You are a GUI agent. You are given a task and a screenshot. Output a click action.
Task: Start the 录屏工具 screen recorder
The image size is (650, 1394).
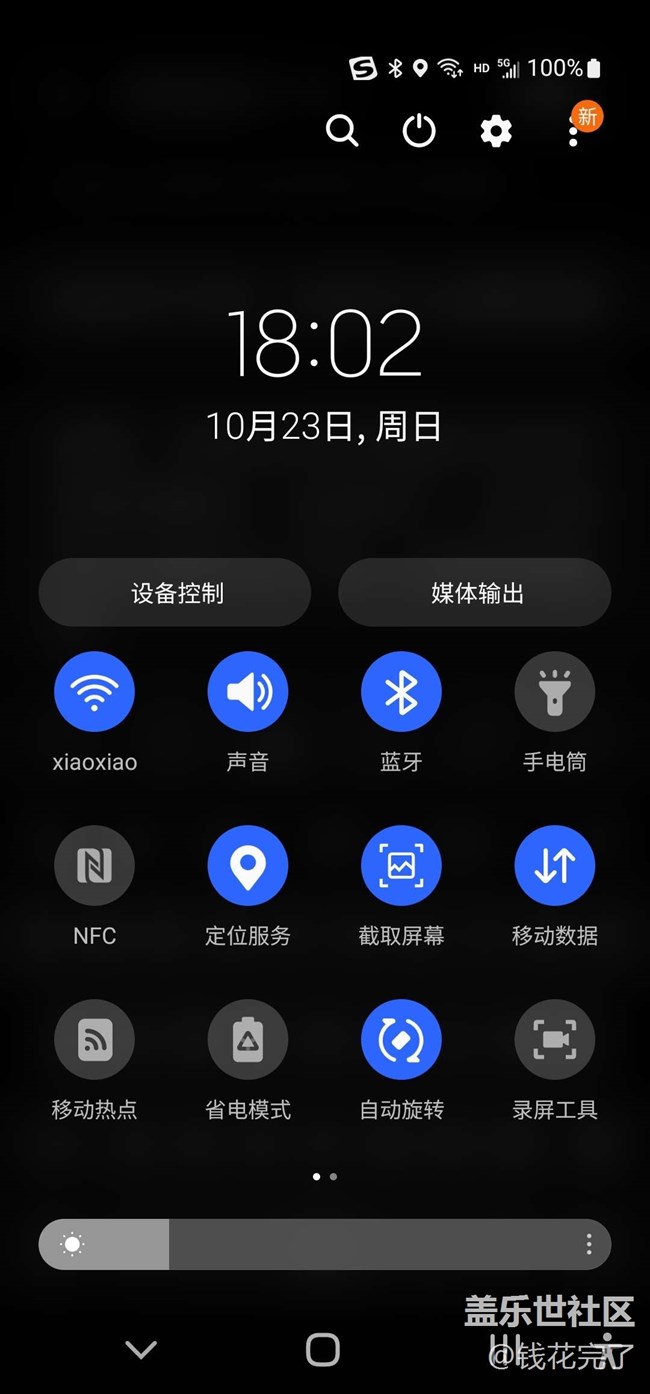[555, 1040]
